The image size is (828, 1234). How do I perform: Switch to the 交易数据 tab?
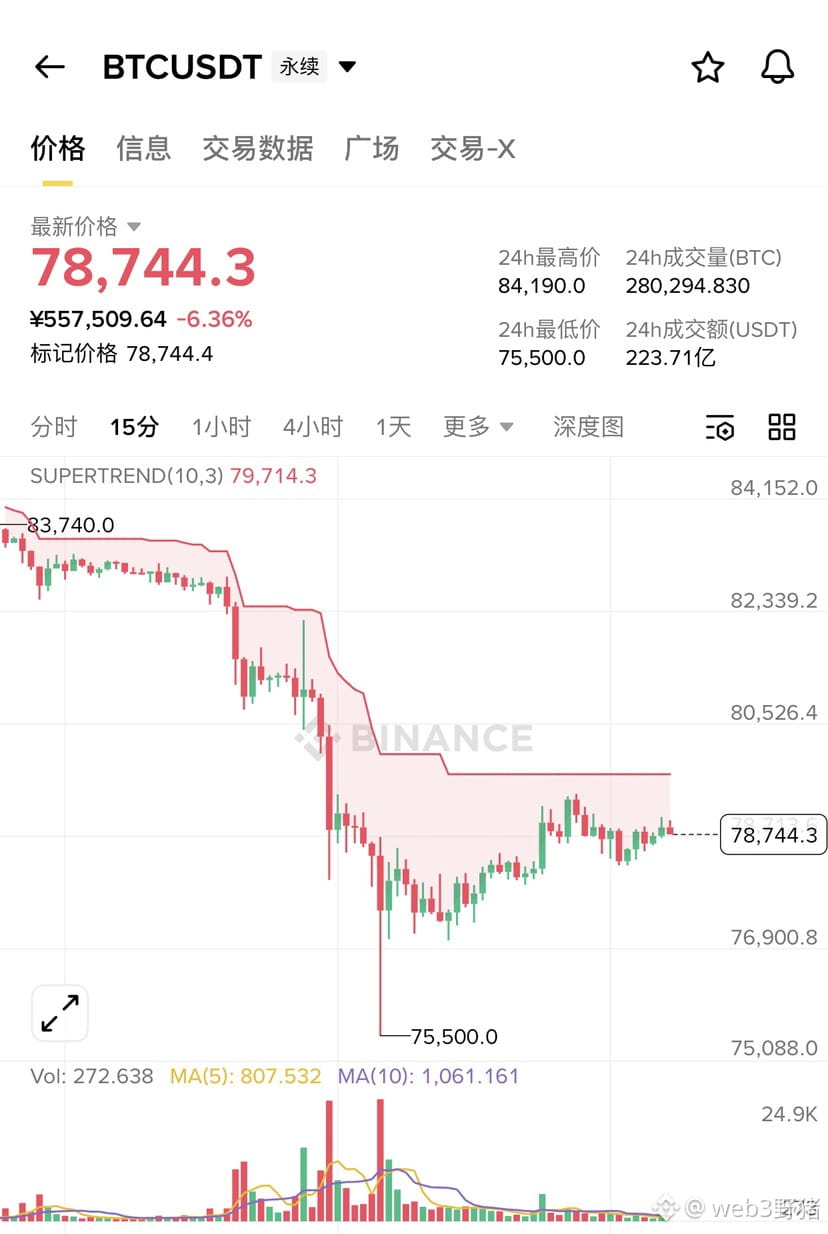pyautogui.click(x=258, y=149)
